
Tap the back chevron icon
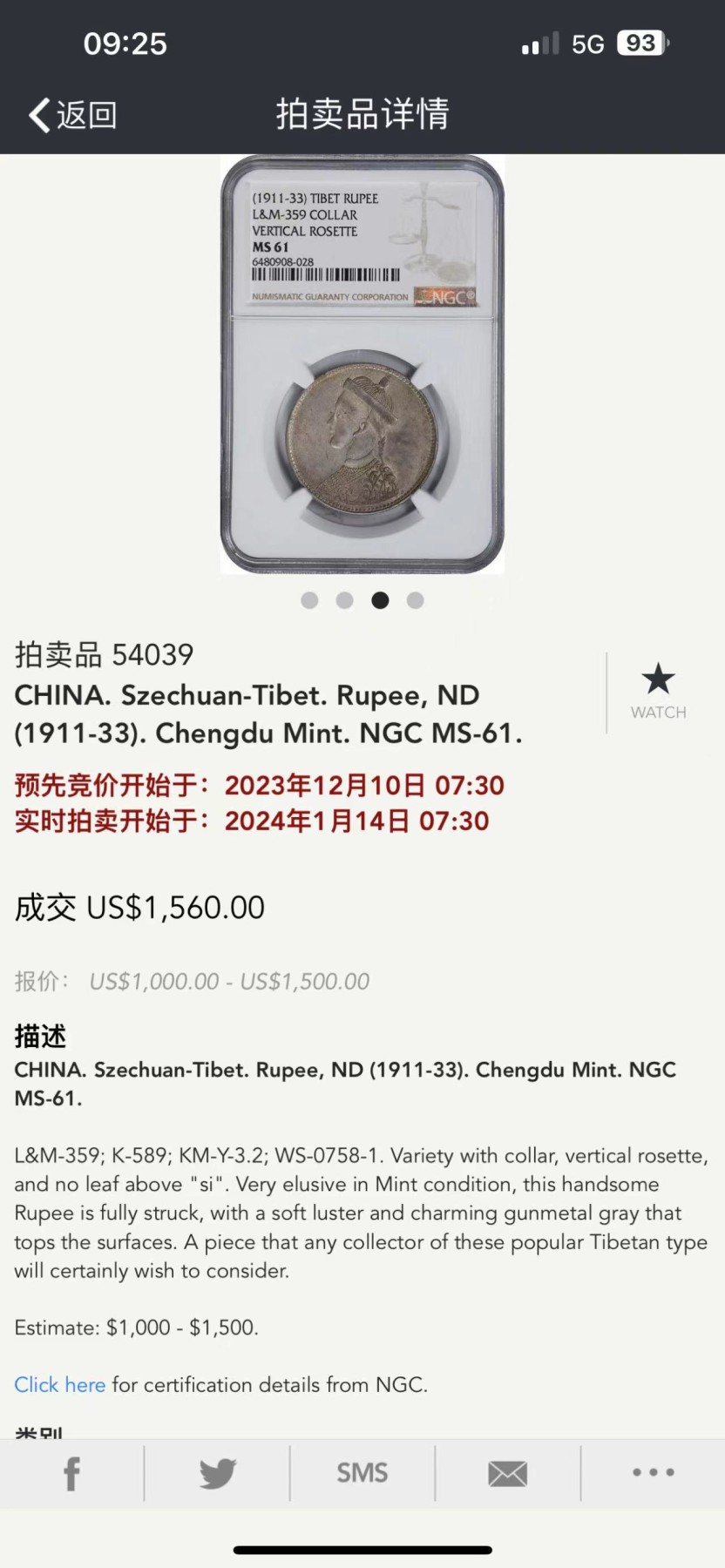pos(37,114)
